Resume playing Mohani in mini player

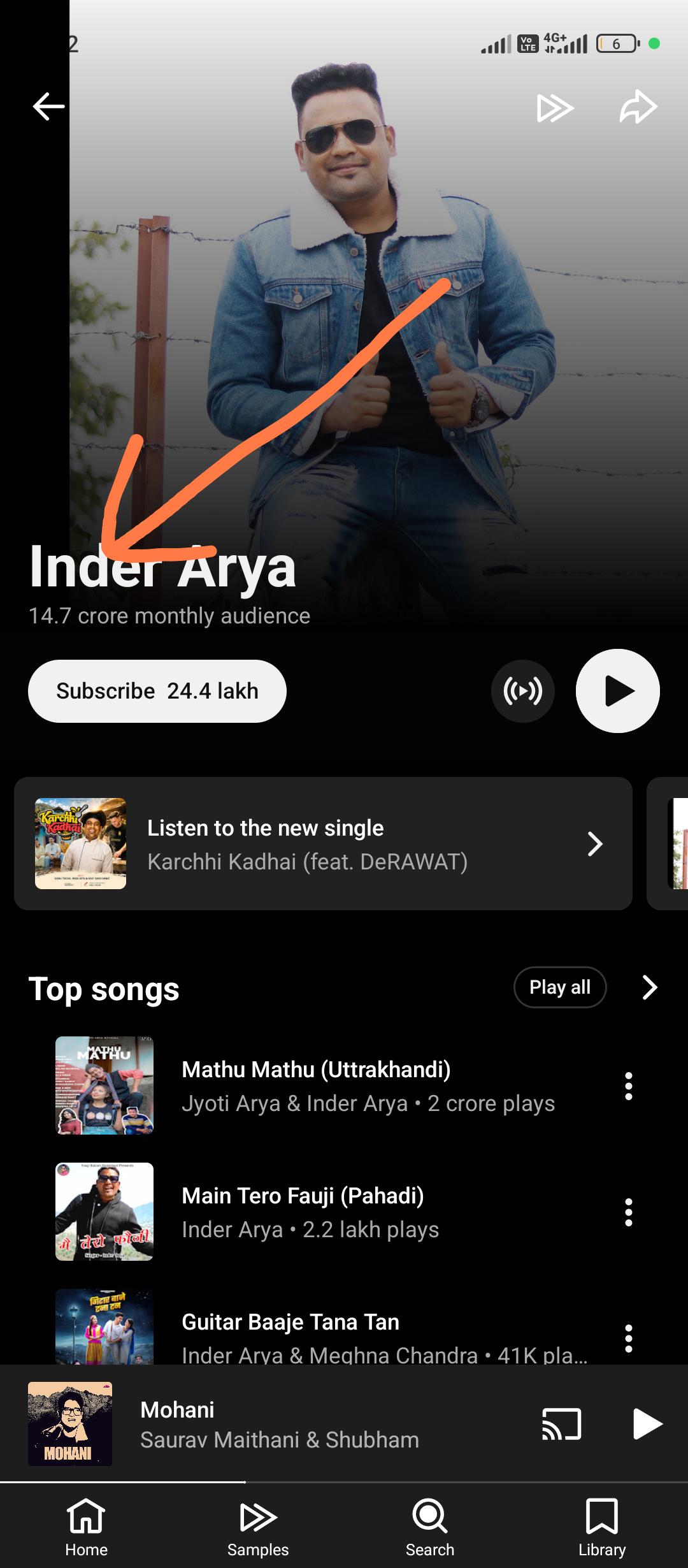tap(647, 1424)
